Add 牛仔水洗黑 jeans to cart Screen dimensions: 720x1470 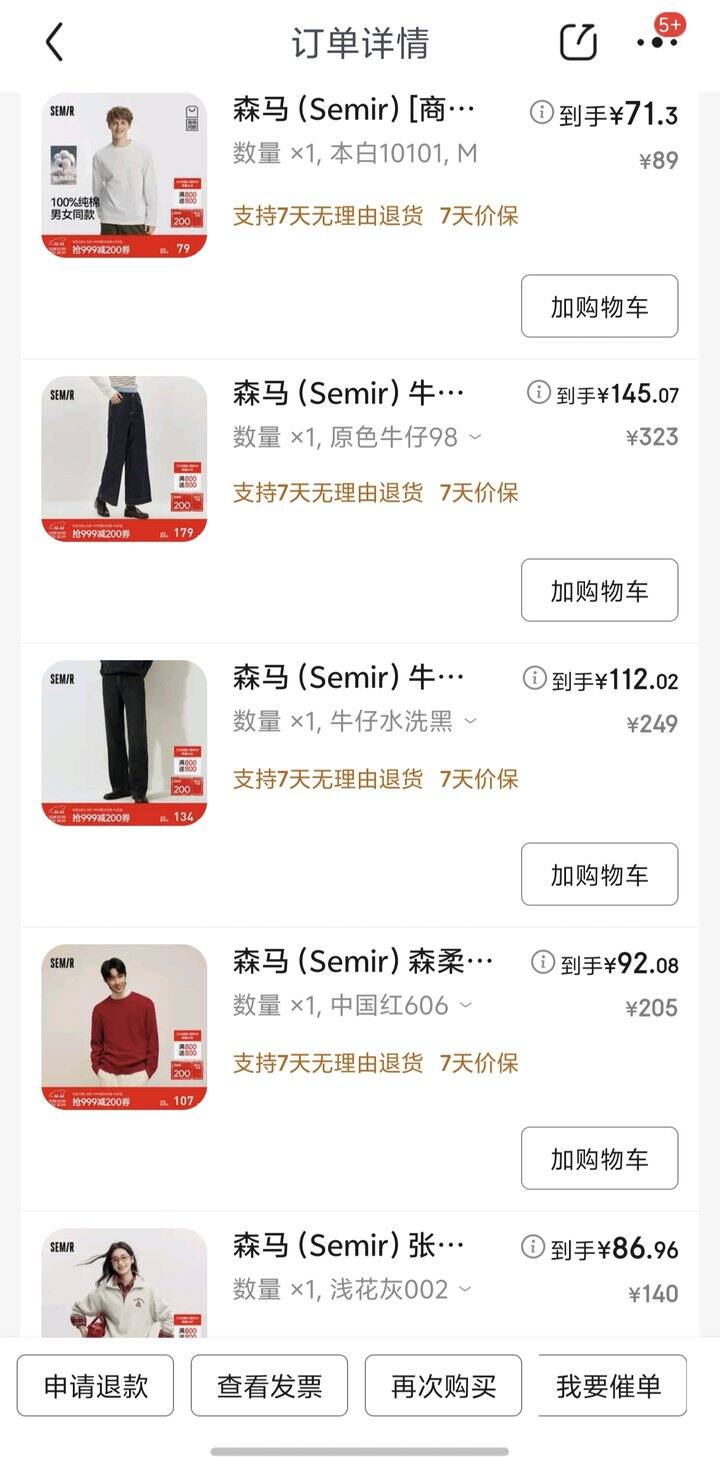coord(599,875)
